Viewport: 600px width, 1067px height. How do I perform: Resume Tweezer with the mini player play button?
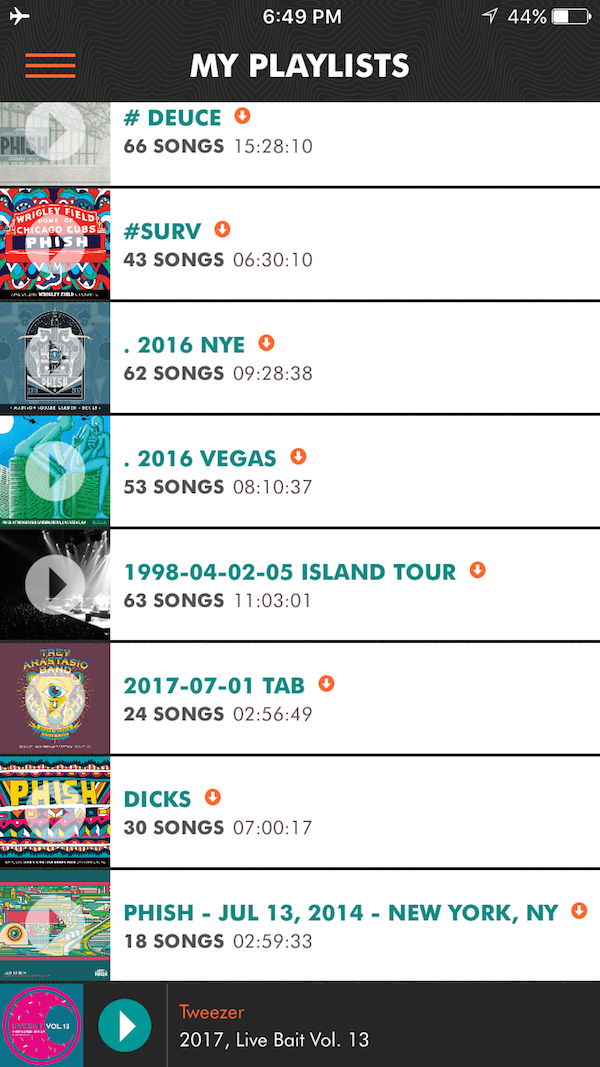[x=125, y=1025]
